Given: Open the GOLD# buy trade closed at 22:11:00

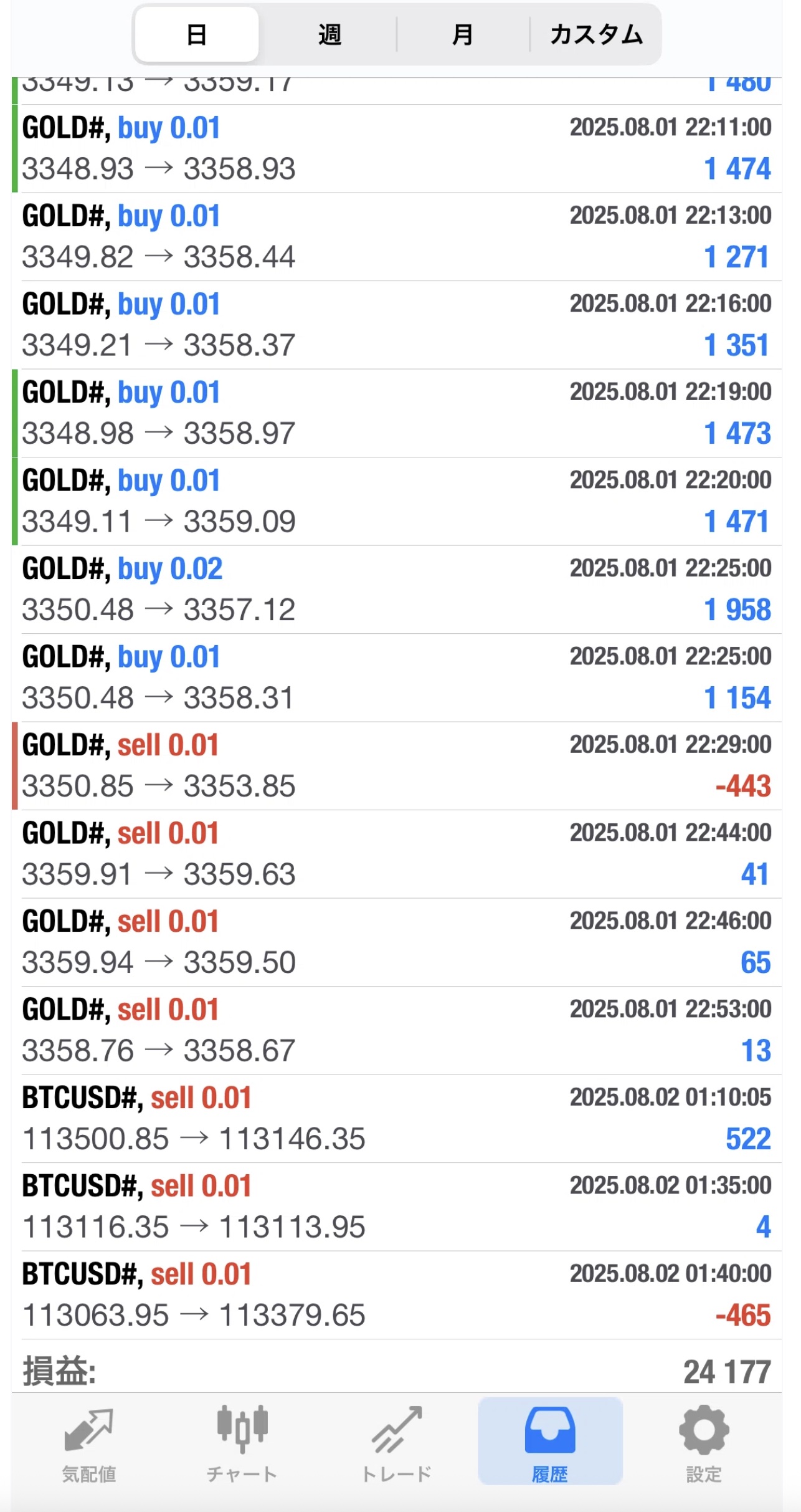Looking at the screenshot, I should click(x=396, y=148).
